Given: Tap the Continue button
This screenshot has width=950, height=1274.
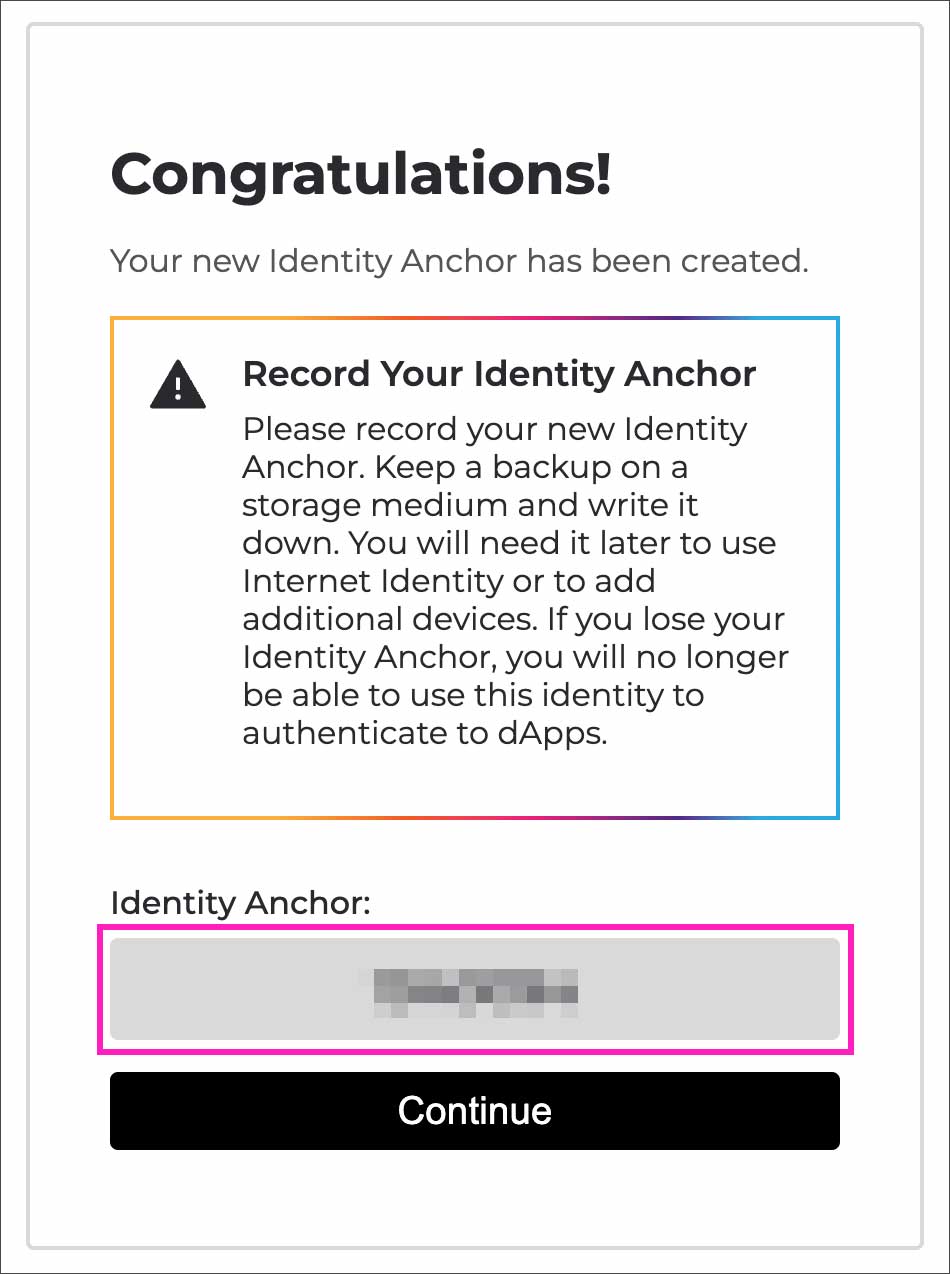Looking at the screenshot, I should (x=474, y=1111).
